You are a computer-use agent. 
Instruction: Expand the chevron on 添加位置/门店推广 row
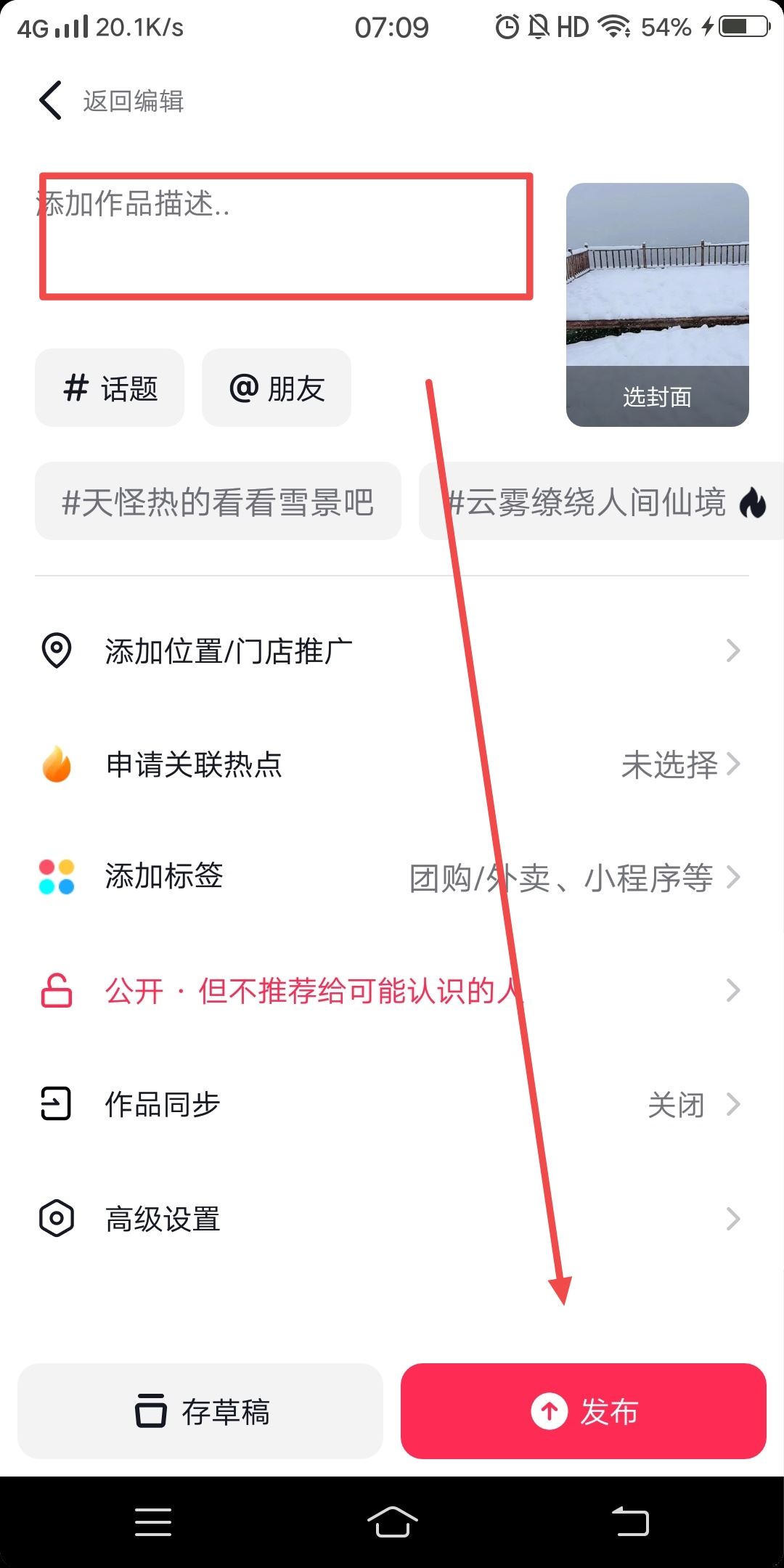(x=734, y=650)
